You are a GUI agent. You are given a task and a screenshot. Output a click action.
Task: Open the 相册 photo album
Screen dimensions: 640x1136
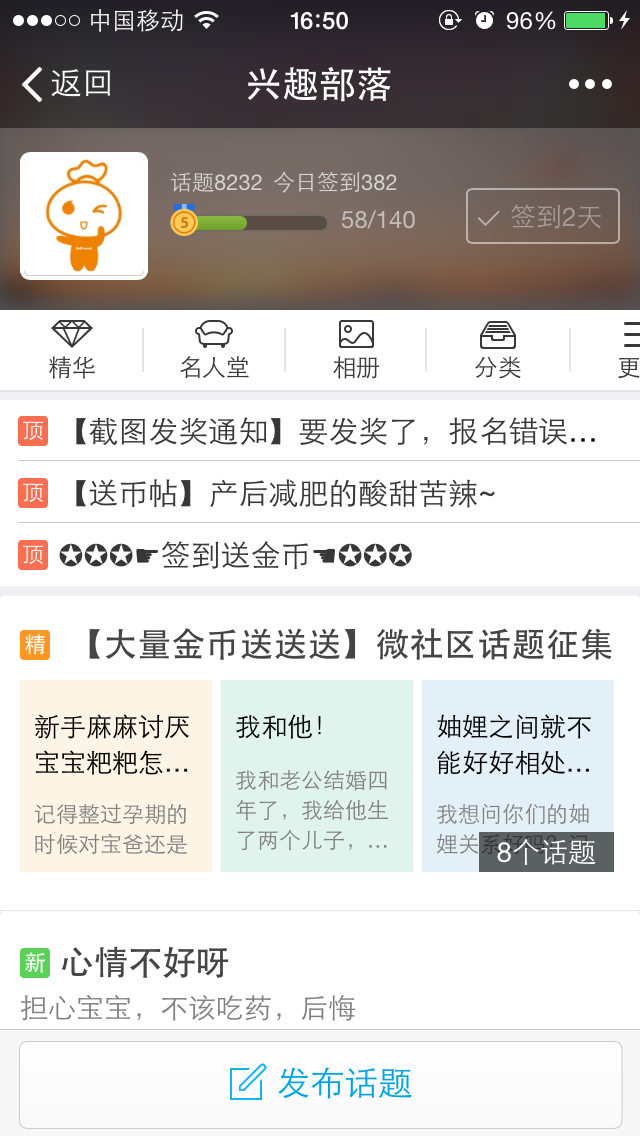click(356, 350)
